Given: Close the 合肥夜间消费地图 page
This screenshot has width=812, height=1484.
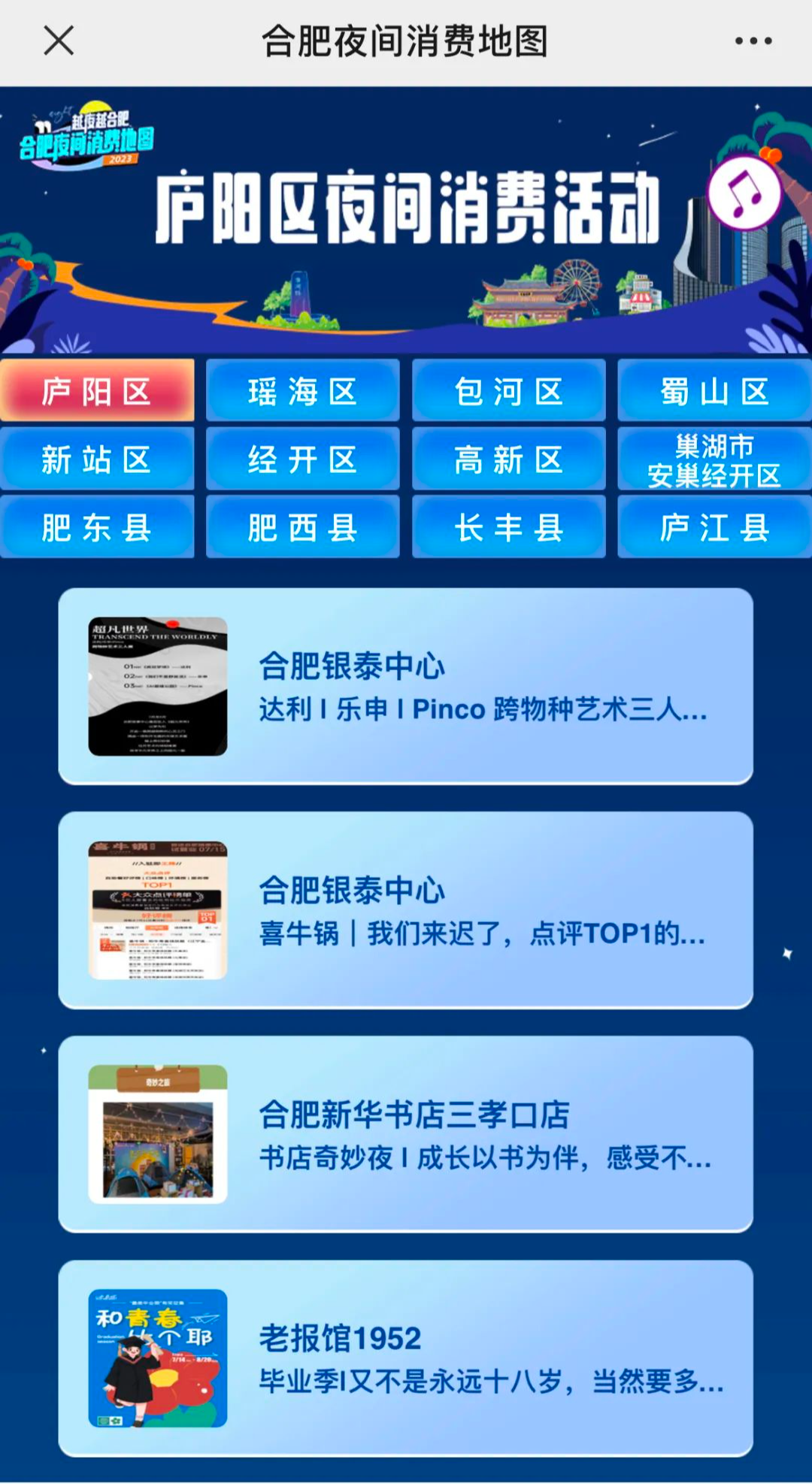Looking at the screenshot, I should pos(59,41).
